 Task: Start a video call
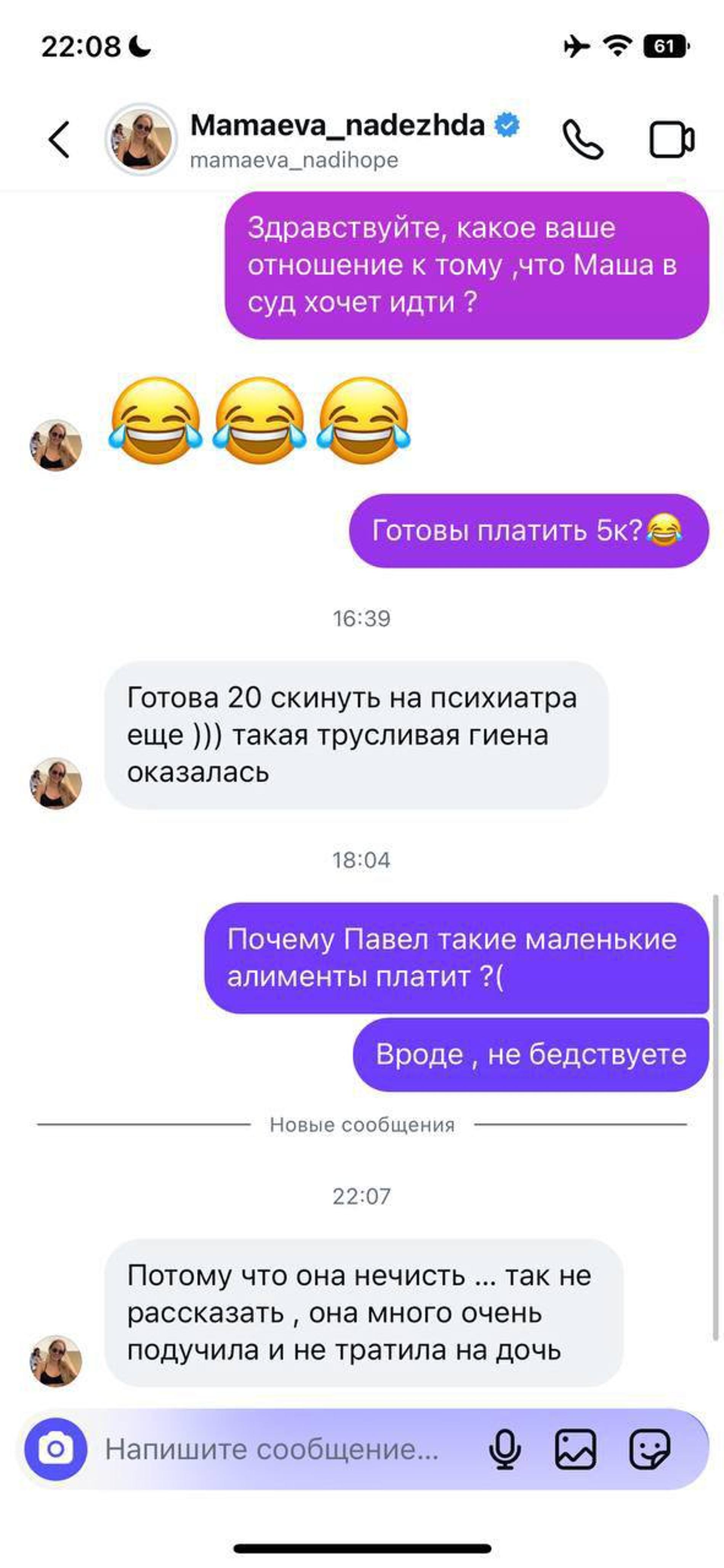click(671, 140)
